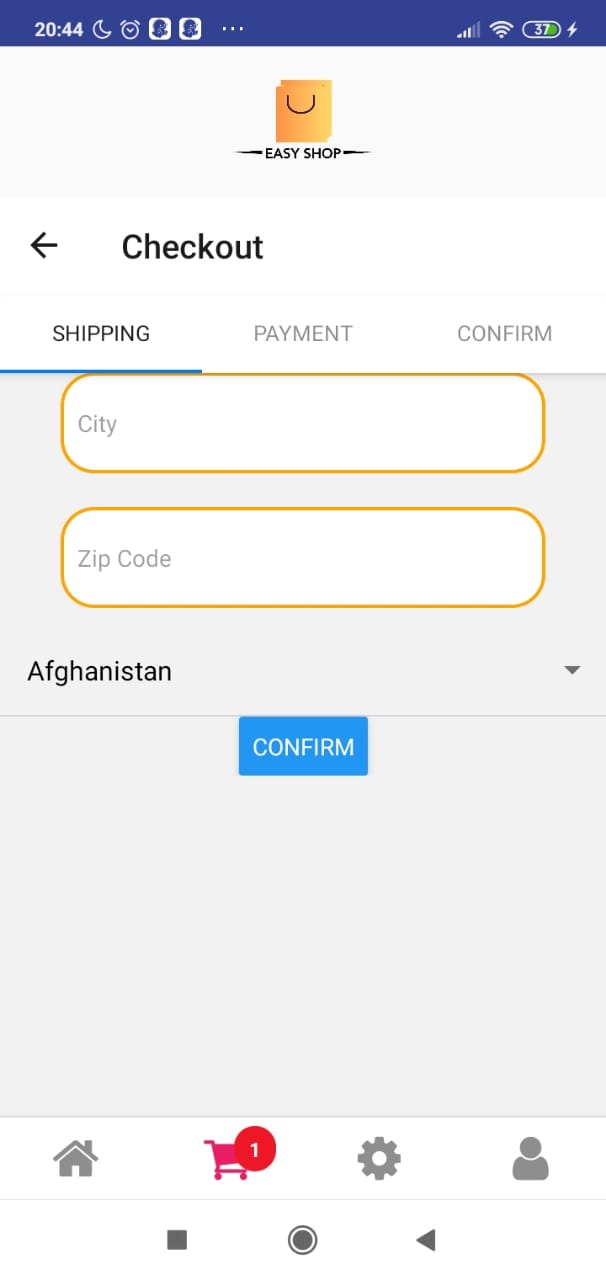
Task: Focus the Zip Code field
Action: coord(303,557)
